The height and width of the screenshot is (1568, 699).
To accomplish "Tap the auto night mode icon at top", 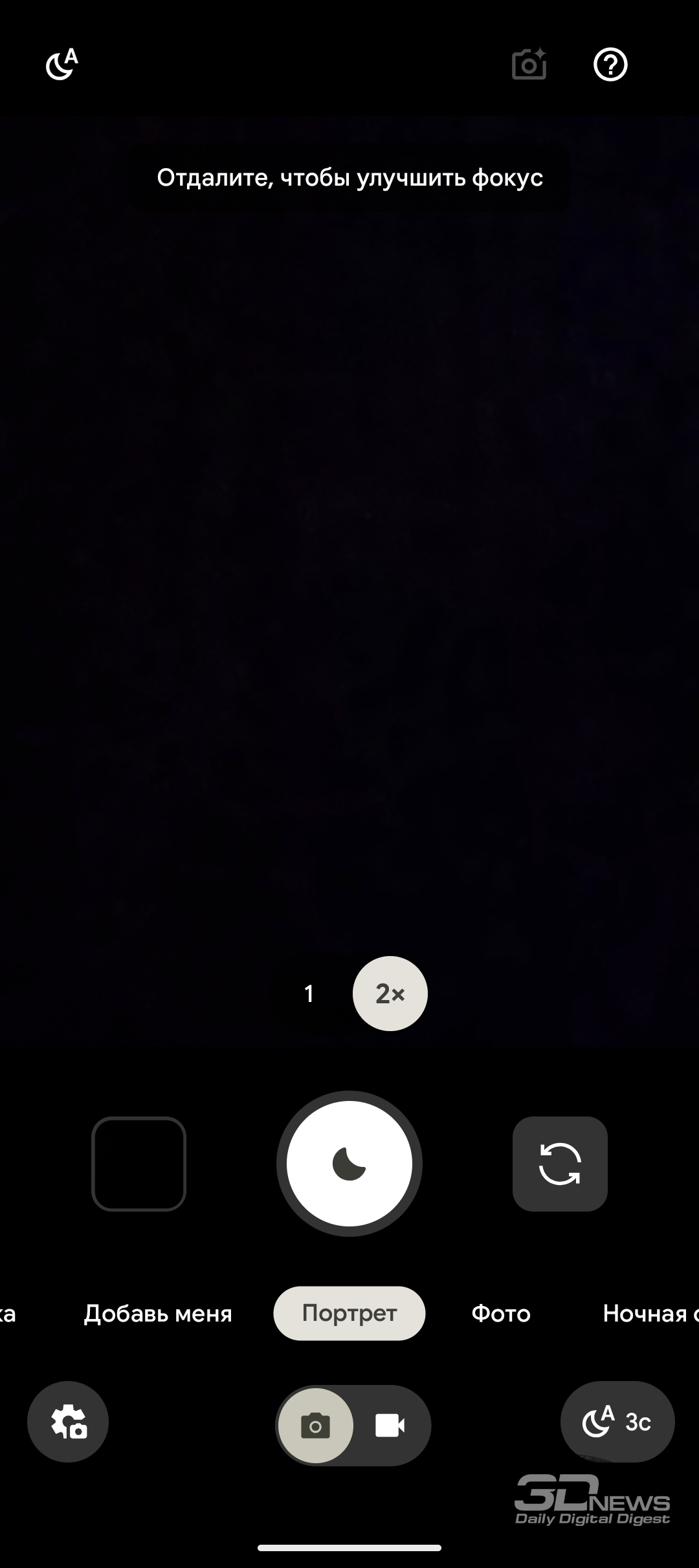I will [61, 64].
